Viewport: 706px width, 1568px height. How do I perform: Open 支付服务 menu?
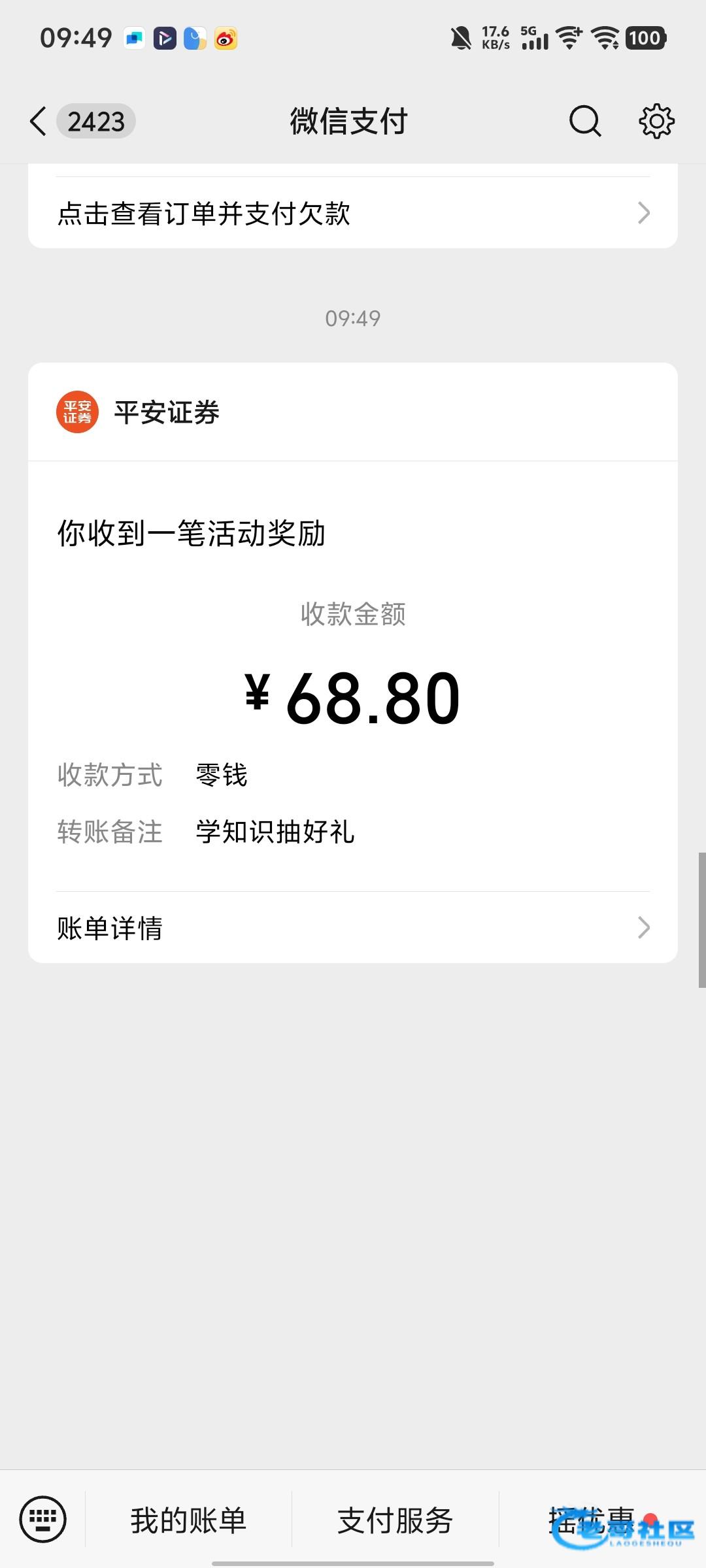click(395, 1520)
